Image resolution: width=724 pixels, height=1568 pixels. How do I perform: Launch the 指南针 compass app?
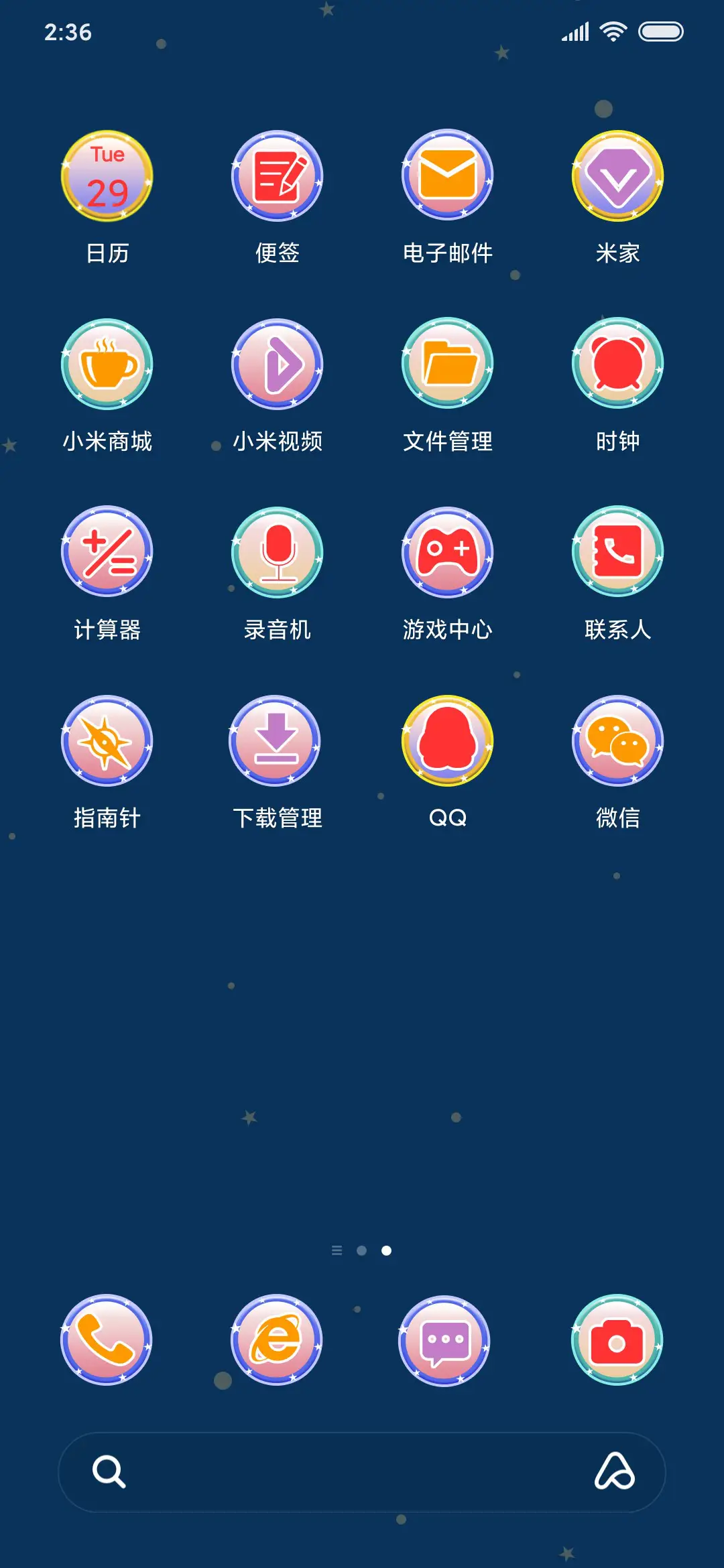coord(107,741)
